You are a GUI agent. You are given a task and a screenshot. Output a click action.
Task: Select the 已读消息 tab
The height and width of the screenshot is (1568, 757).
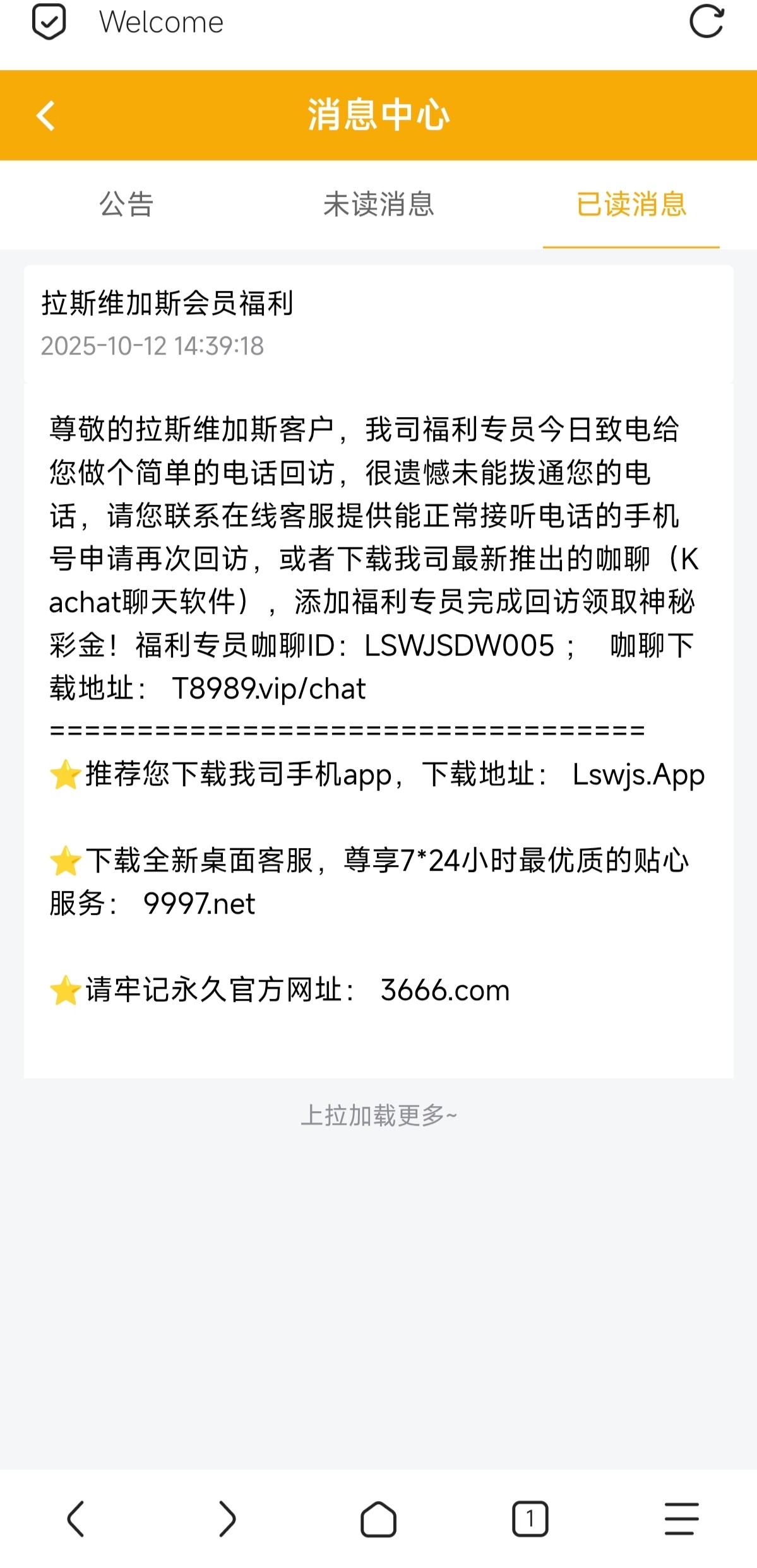coord(631,204)
